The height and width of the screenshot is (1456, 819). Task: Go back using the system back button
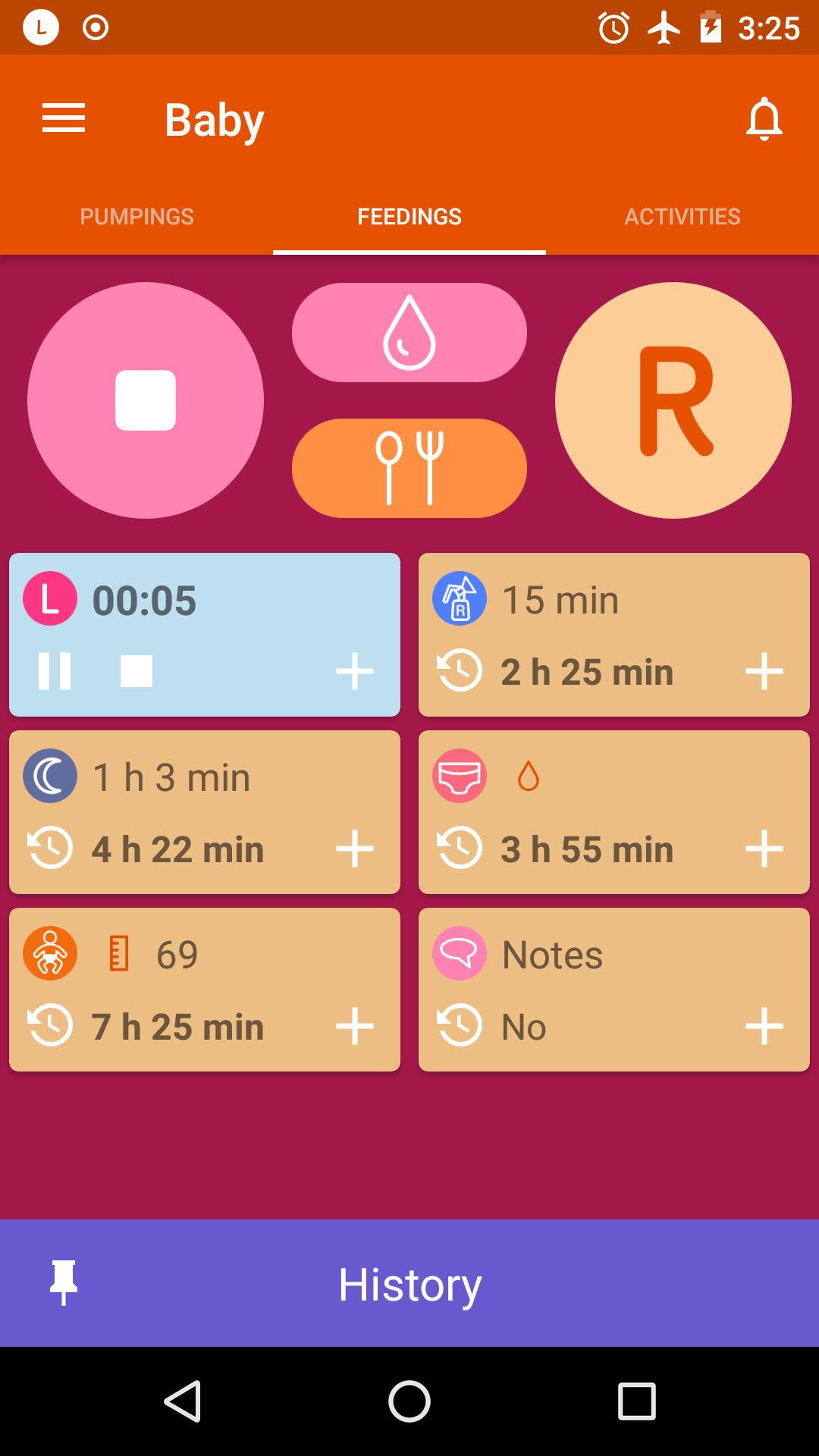tap(183, 1401)
